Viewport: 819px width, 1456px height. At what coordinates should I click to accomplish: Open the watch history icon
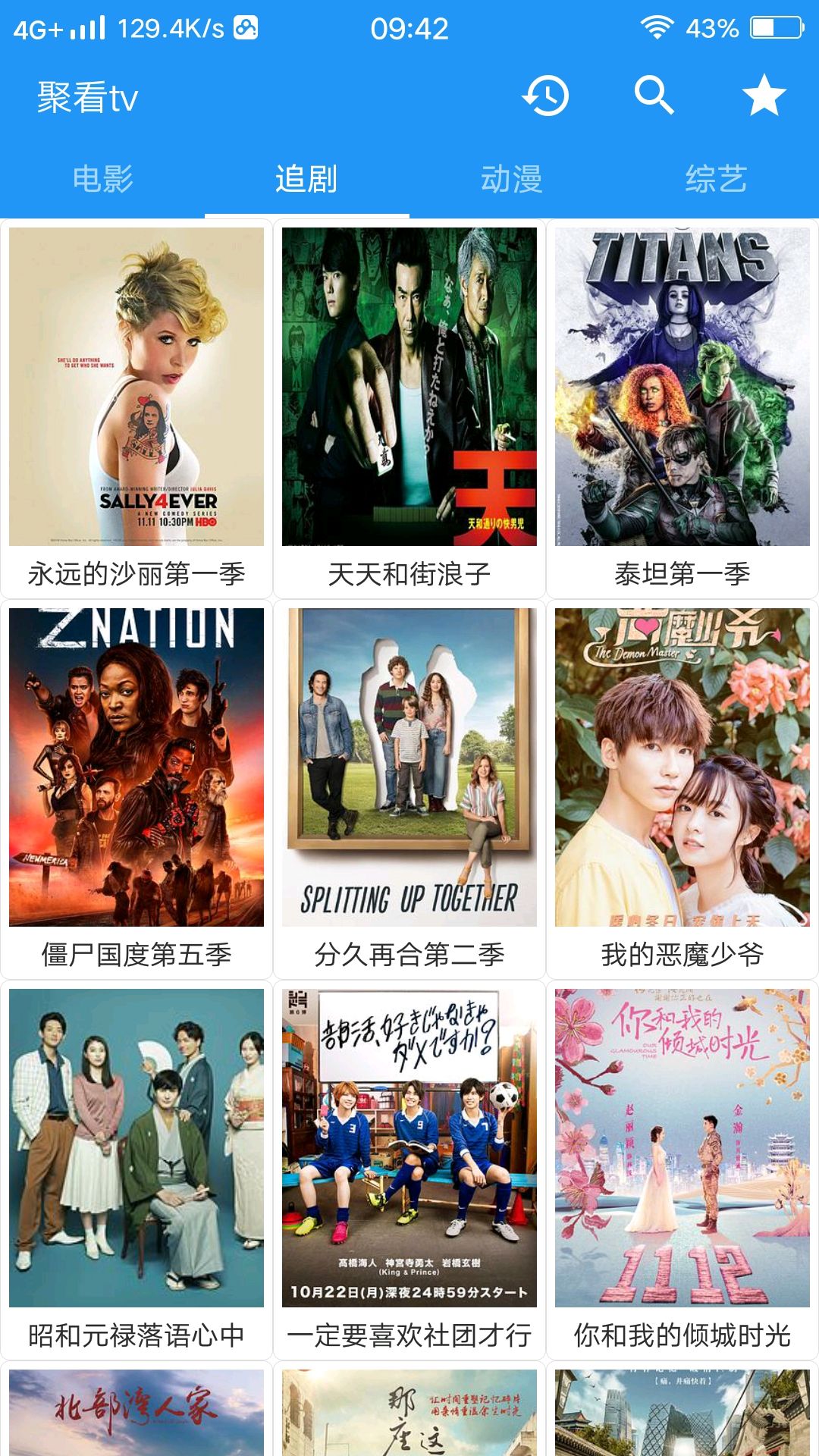(545, 96)
